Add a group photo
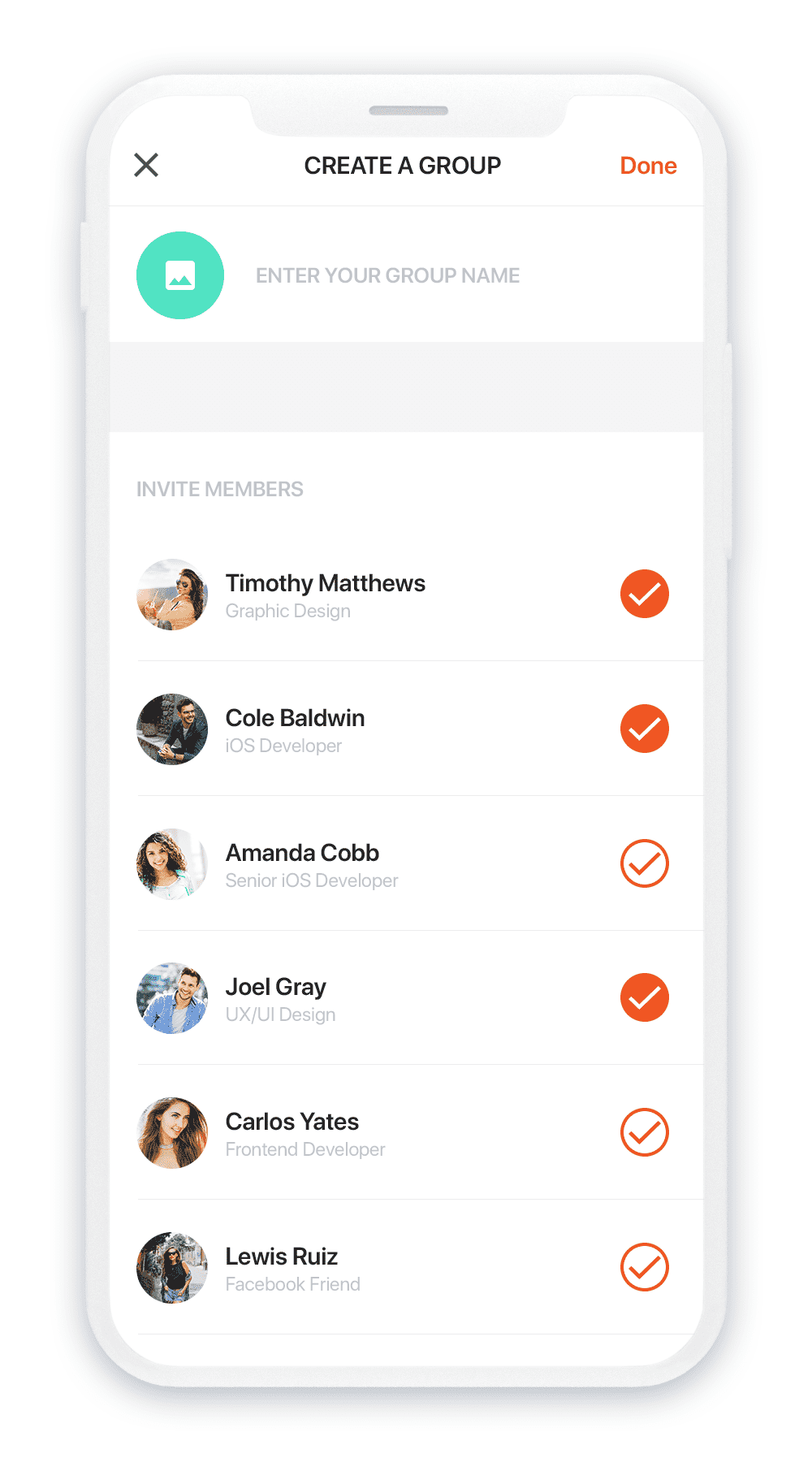 (180, 275)
